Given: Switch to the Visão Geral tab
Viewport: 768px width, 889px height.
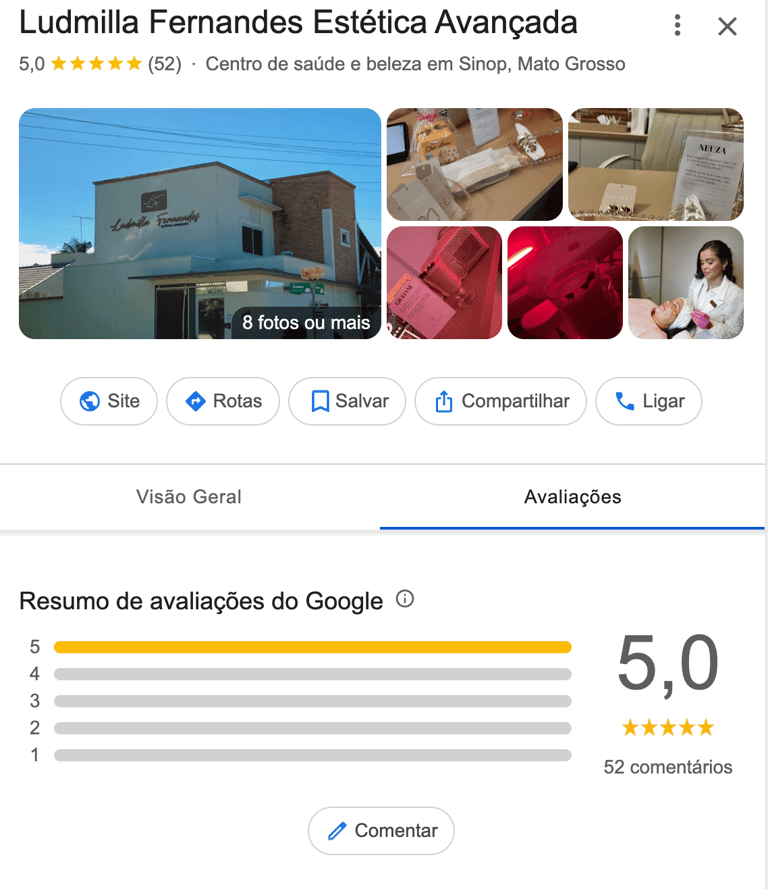Looking at the screenshot, I should (x=189, y=497).
